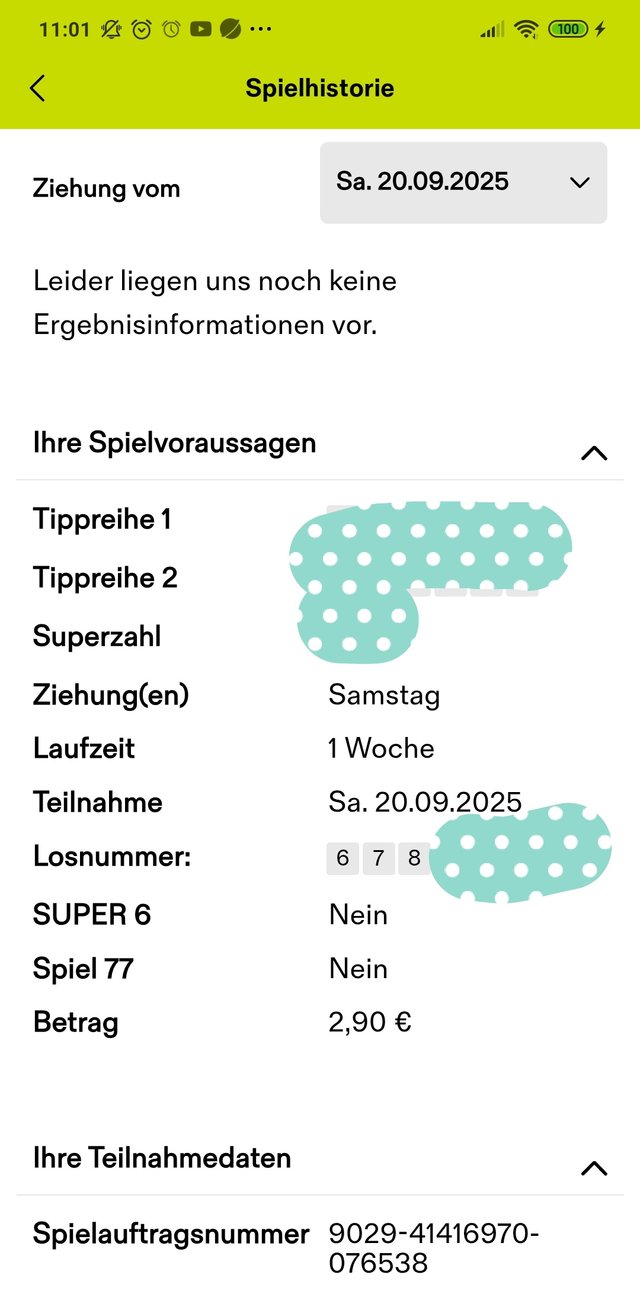Go back from Spielhistorie
This screenshot has height=1292, width=640.
click(x=37, y=88)
